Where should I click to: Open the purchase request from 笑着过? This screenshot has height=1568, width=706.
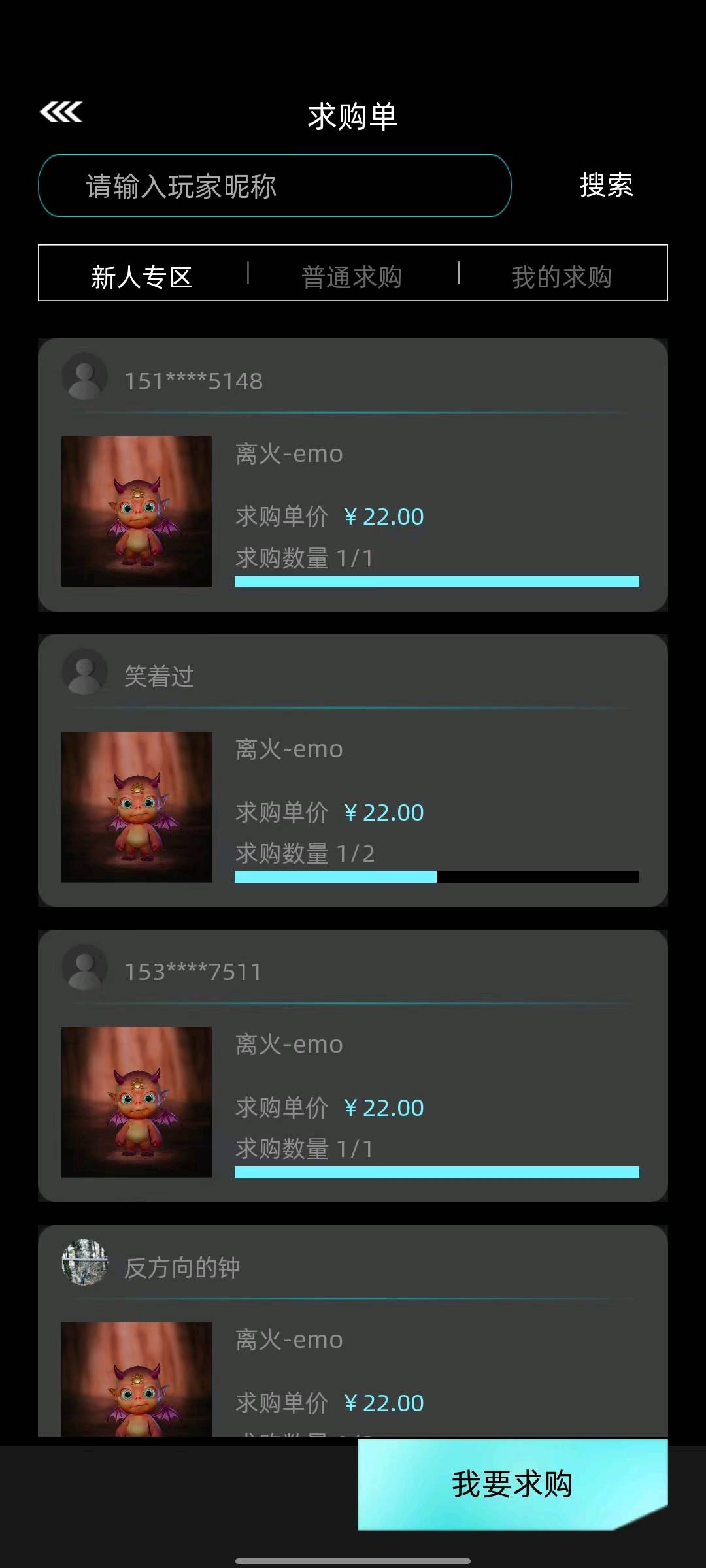point(353,770)
